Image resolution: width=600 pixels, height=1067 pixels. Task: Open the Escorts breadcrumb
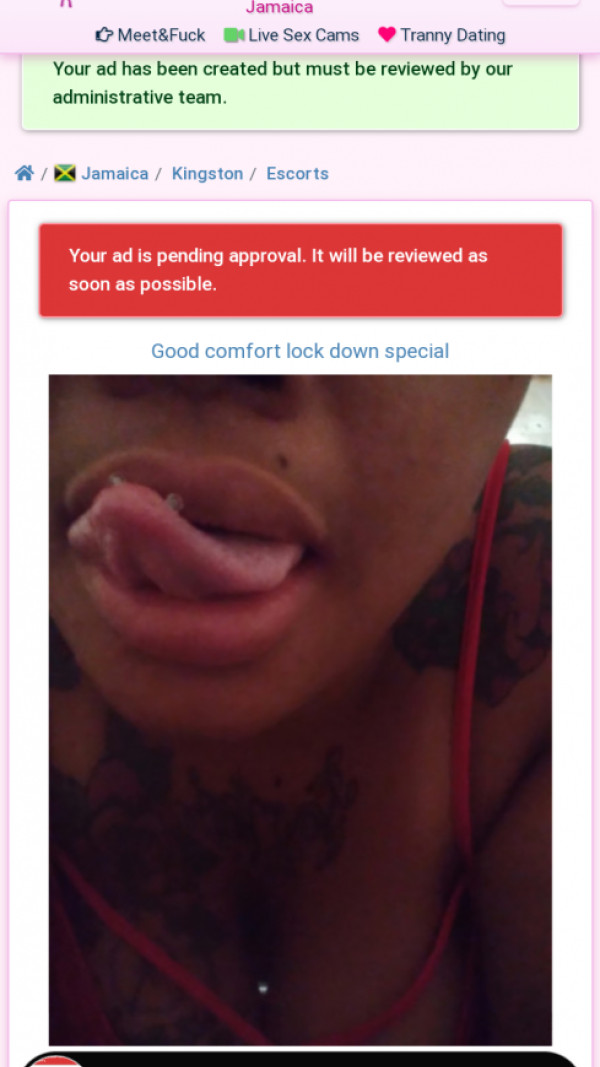297,173
